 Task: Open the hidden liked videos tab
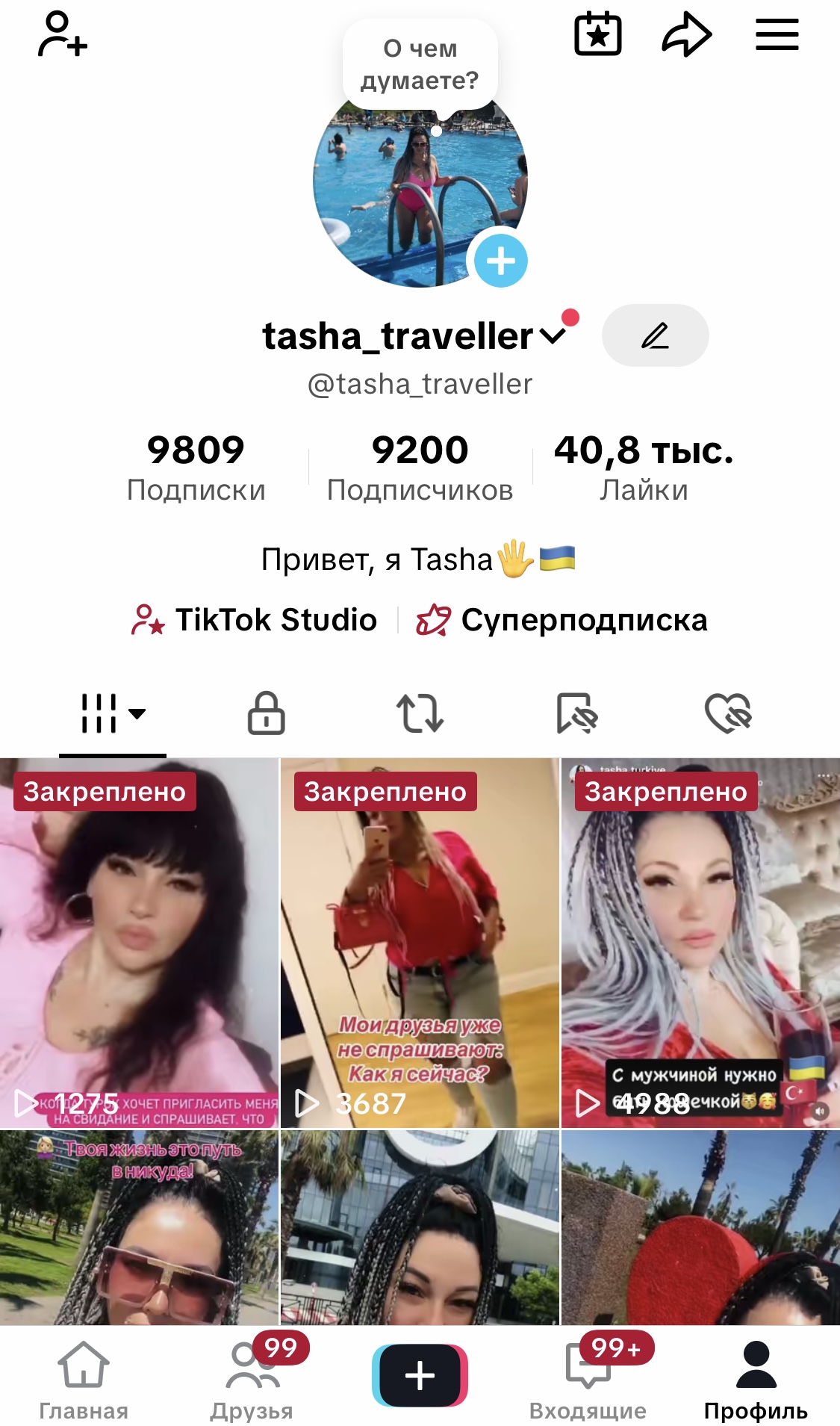tap(727, 715)
